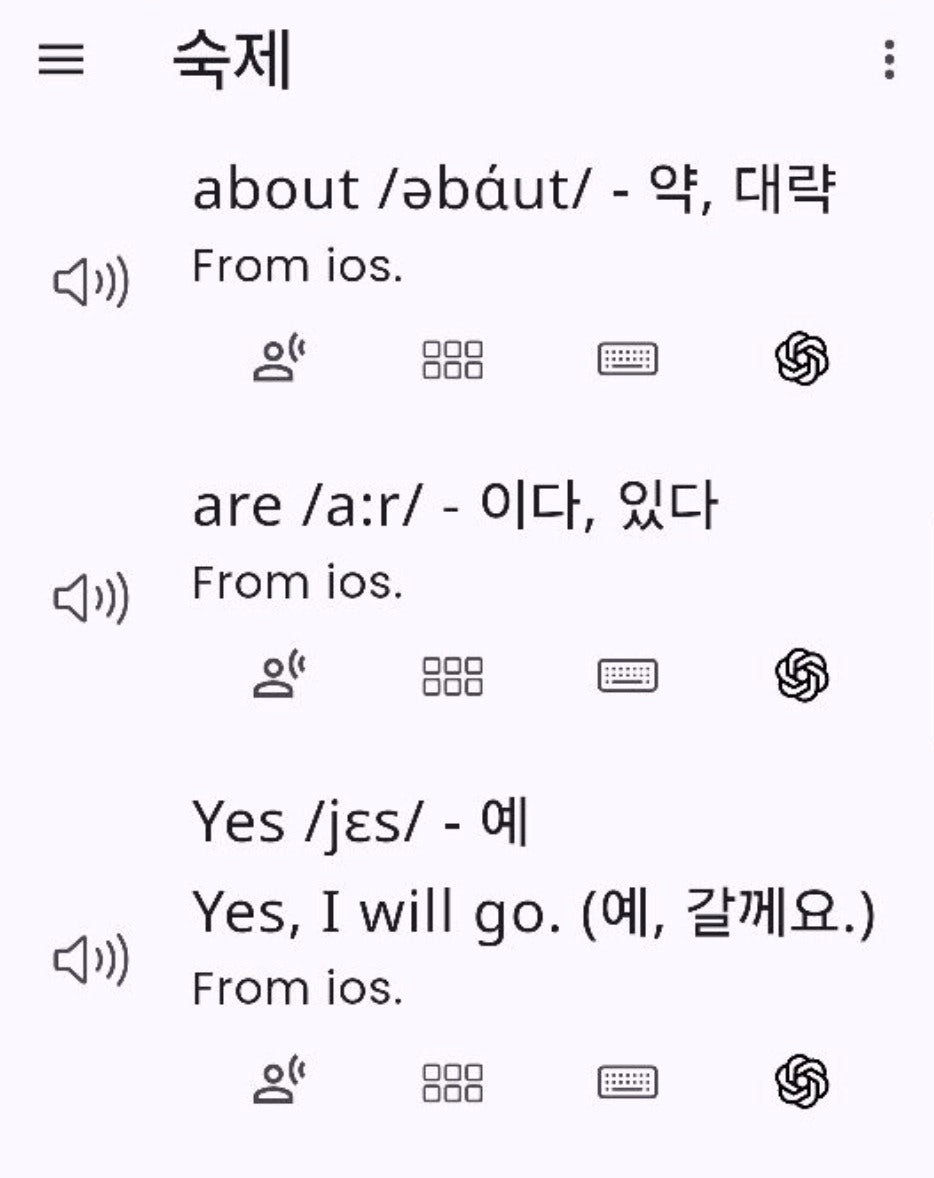Open the overflow menu
The height and width of the screenshot is (1178, 934).
pos(889,61)
